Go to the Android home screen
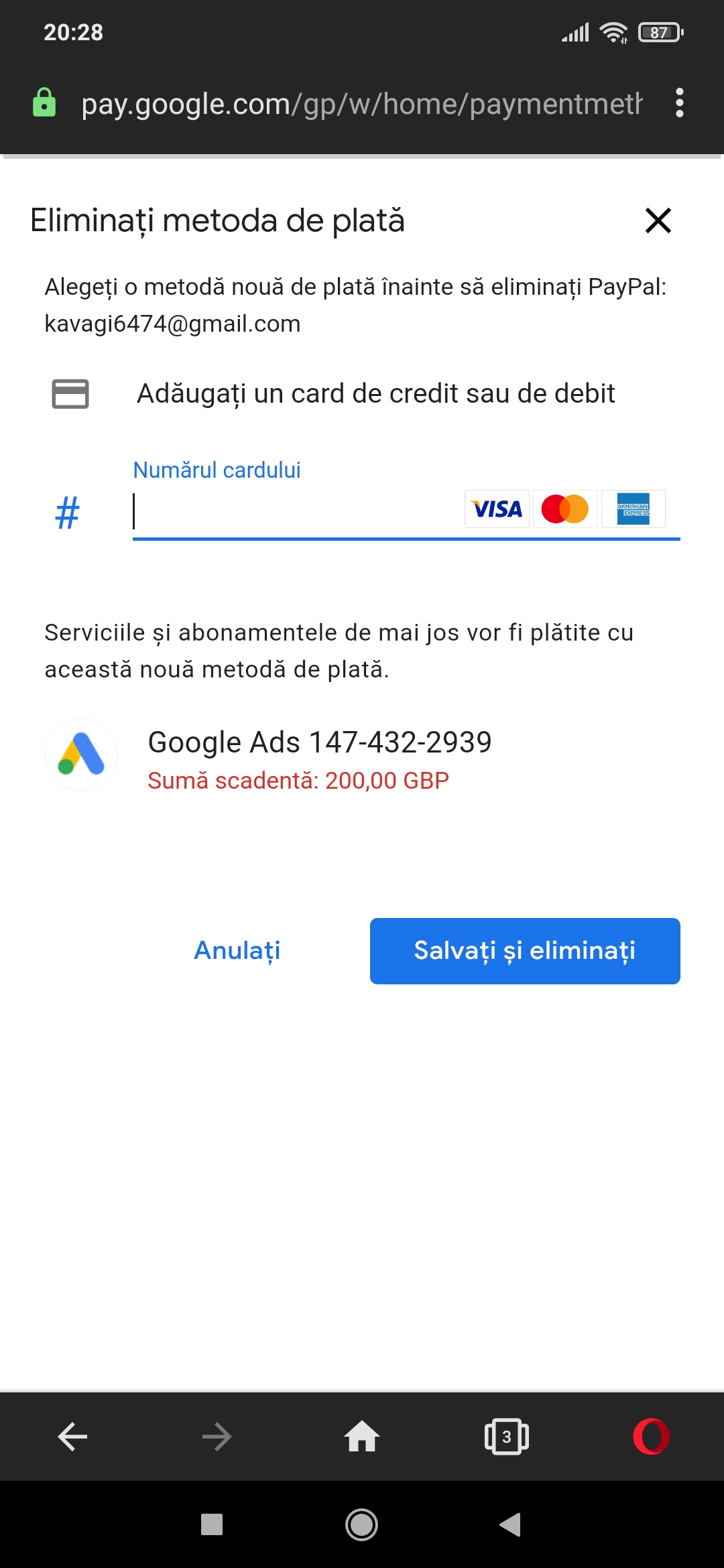 click(x=362, y=1525)
